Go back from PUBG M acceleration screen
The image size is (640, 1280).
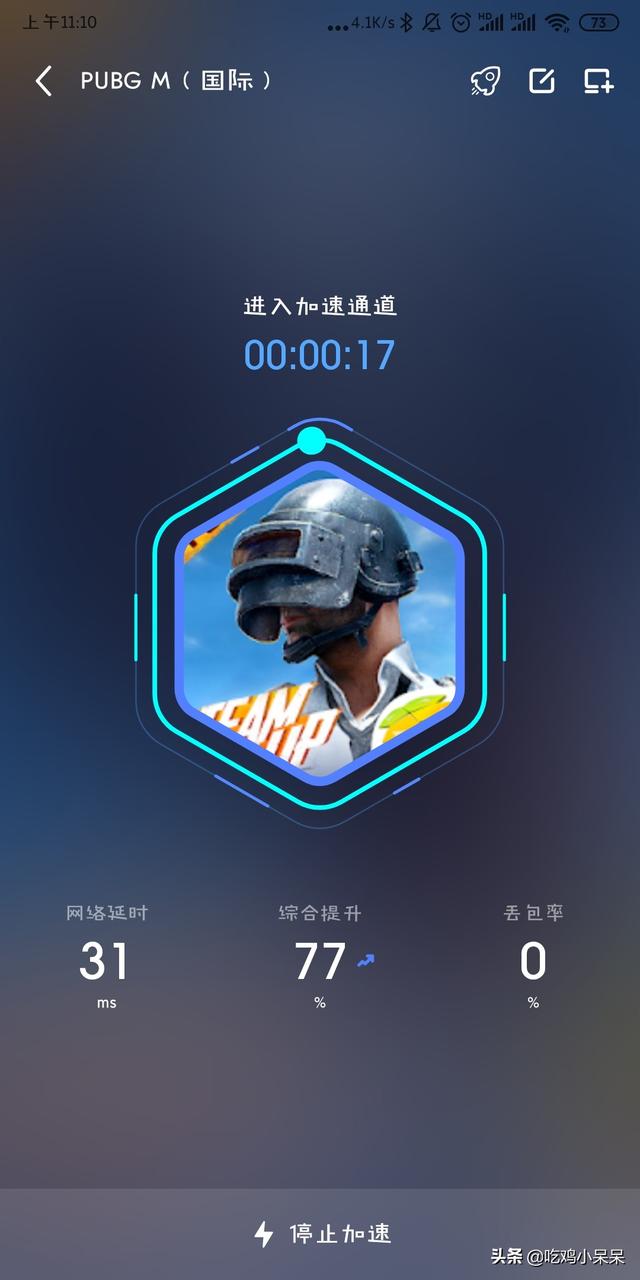44,81
